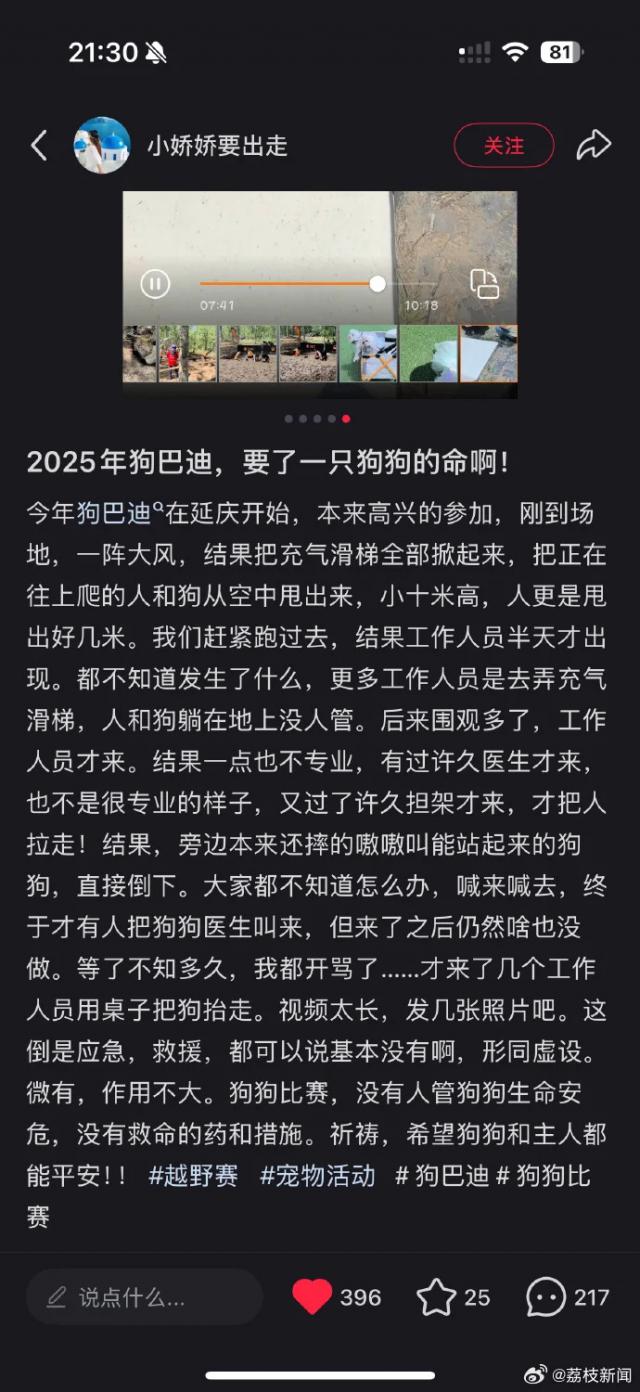Viewport: 640px width, 1392px height.
Task: Open the #越野赛 hashtag
Action: pos(193,1176)
